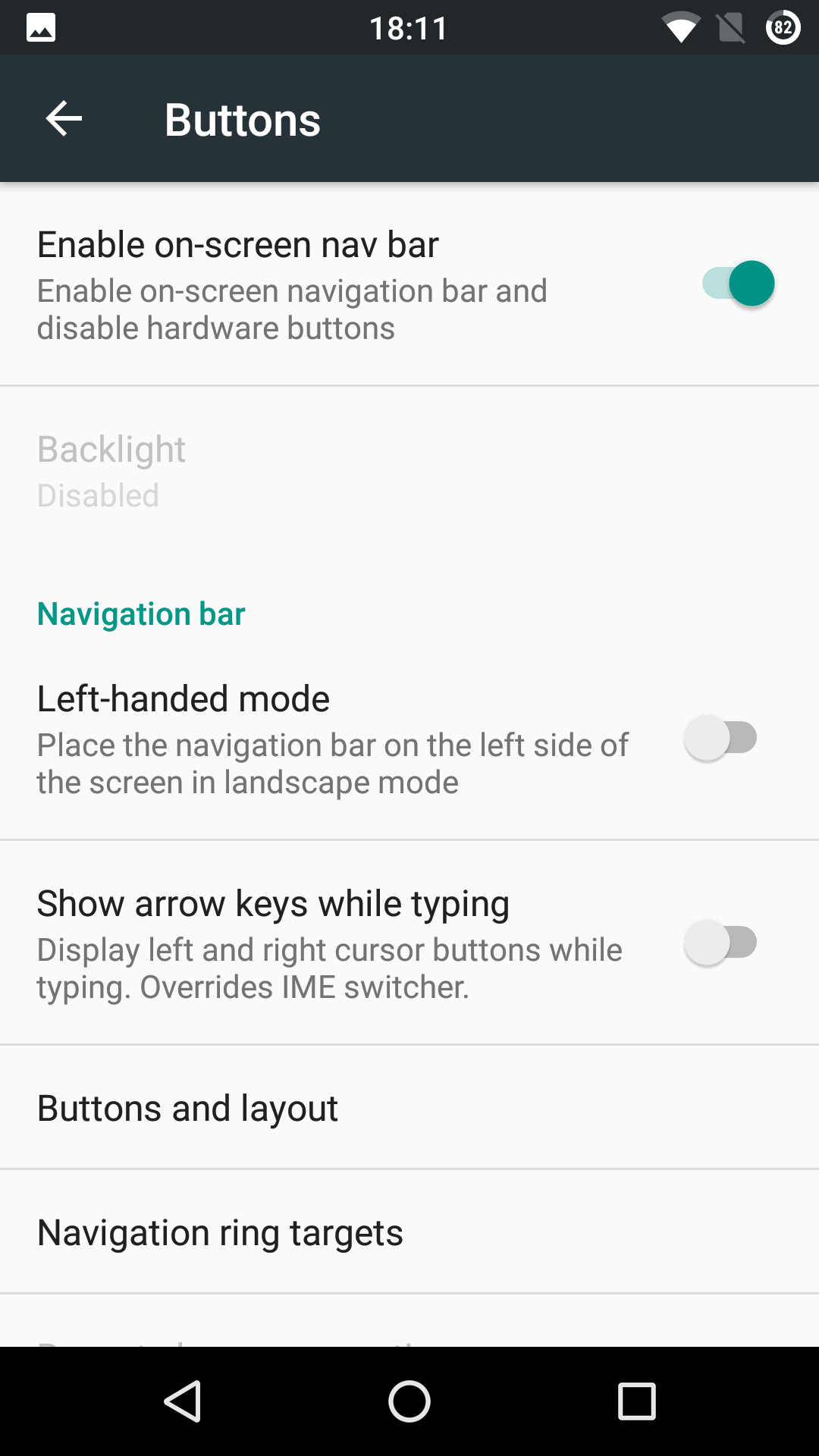Open Buttons and layout
The height and width of the screenshot is (1456, 819).
(409, 1108)
